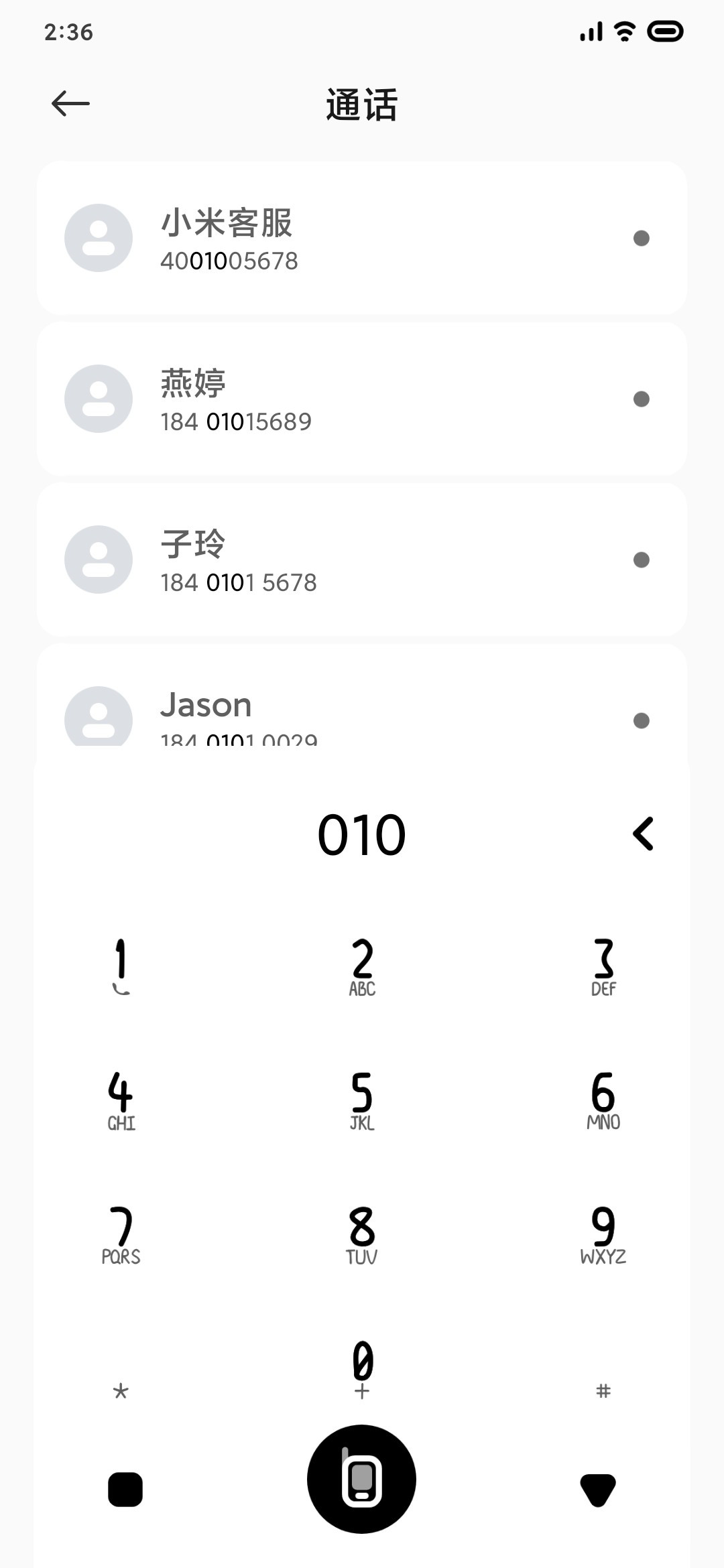
Task: Tap keypad key 3 DEF
Action: 603,966
